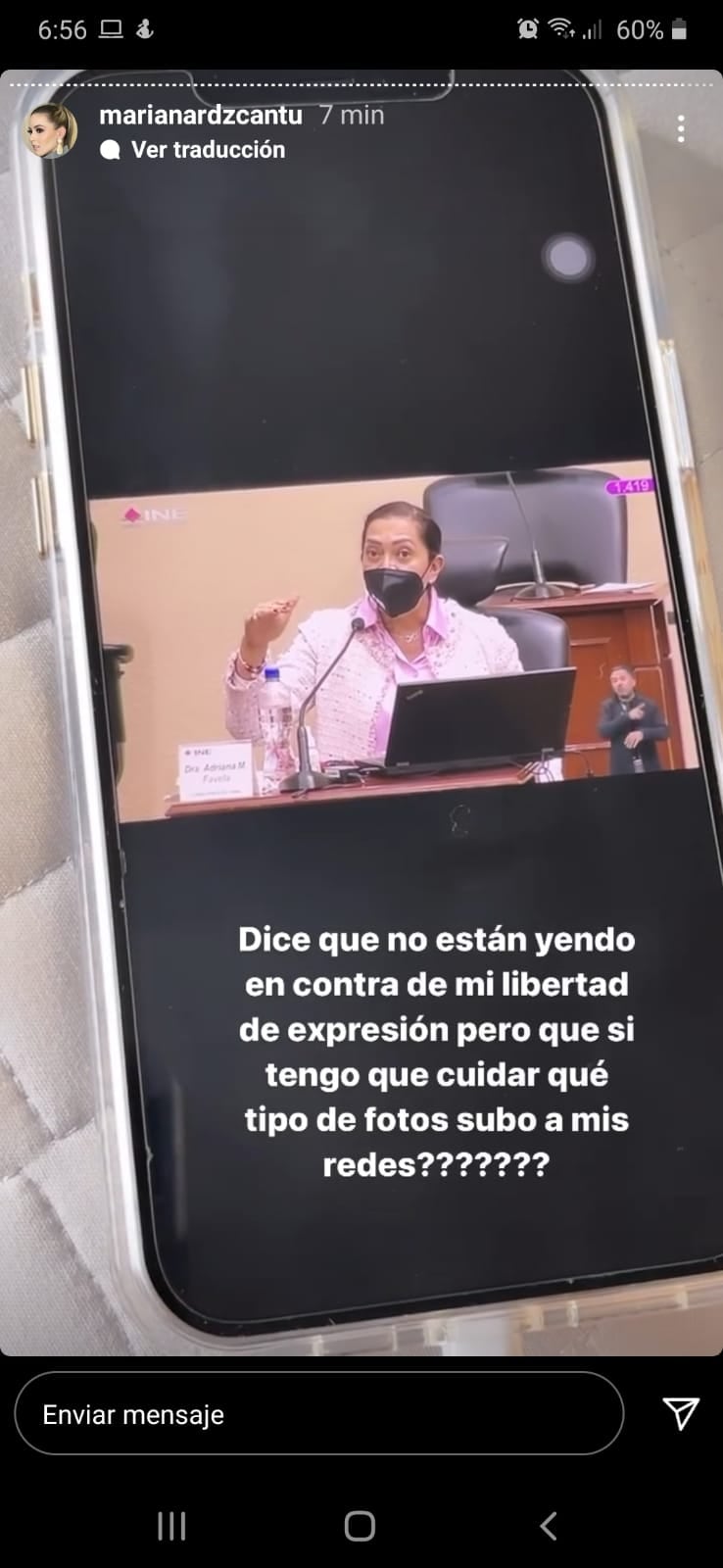Go to the home screen
Screen dimensions: 723x1568
pyautogui.click(x=360, y=1526)
